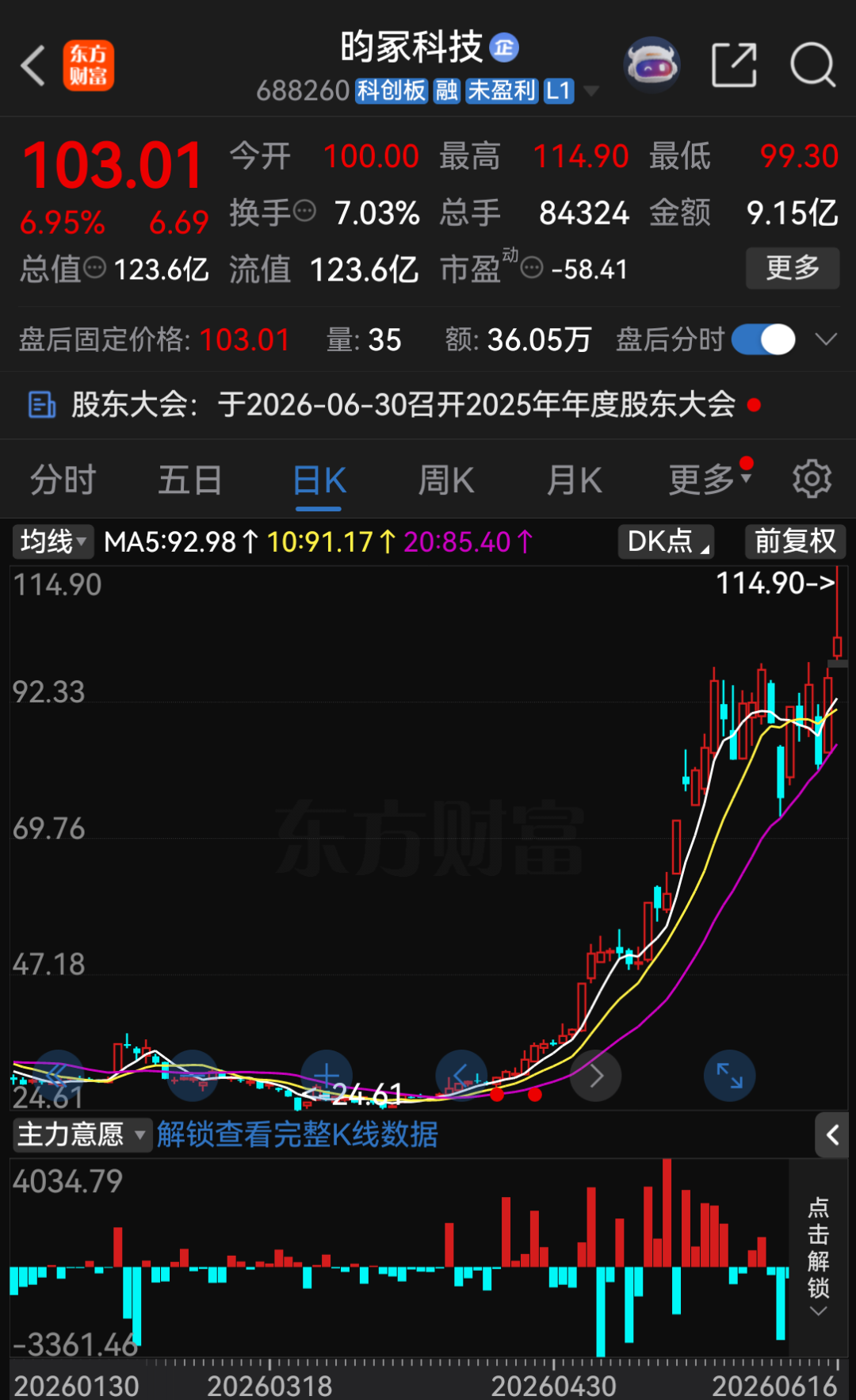Select the 周K tab
856x1400 pixels.
point(446,480)
